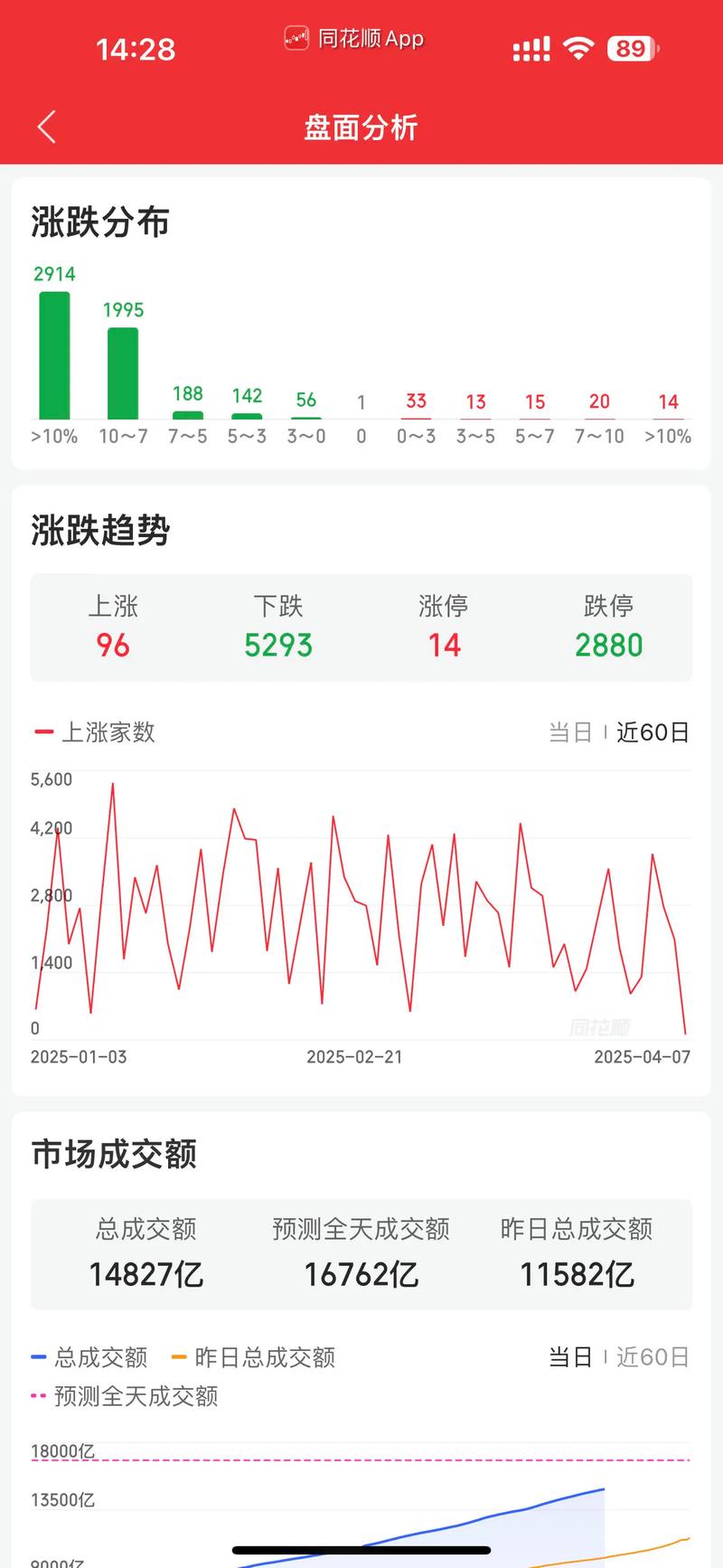Return to 同花顺 App via status bar pill

point(354,39)
